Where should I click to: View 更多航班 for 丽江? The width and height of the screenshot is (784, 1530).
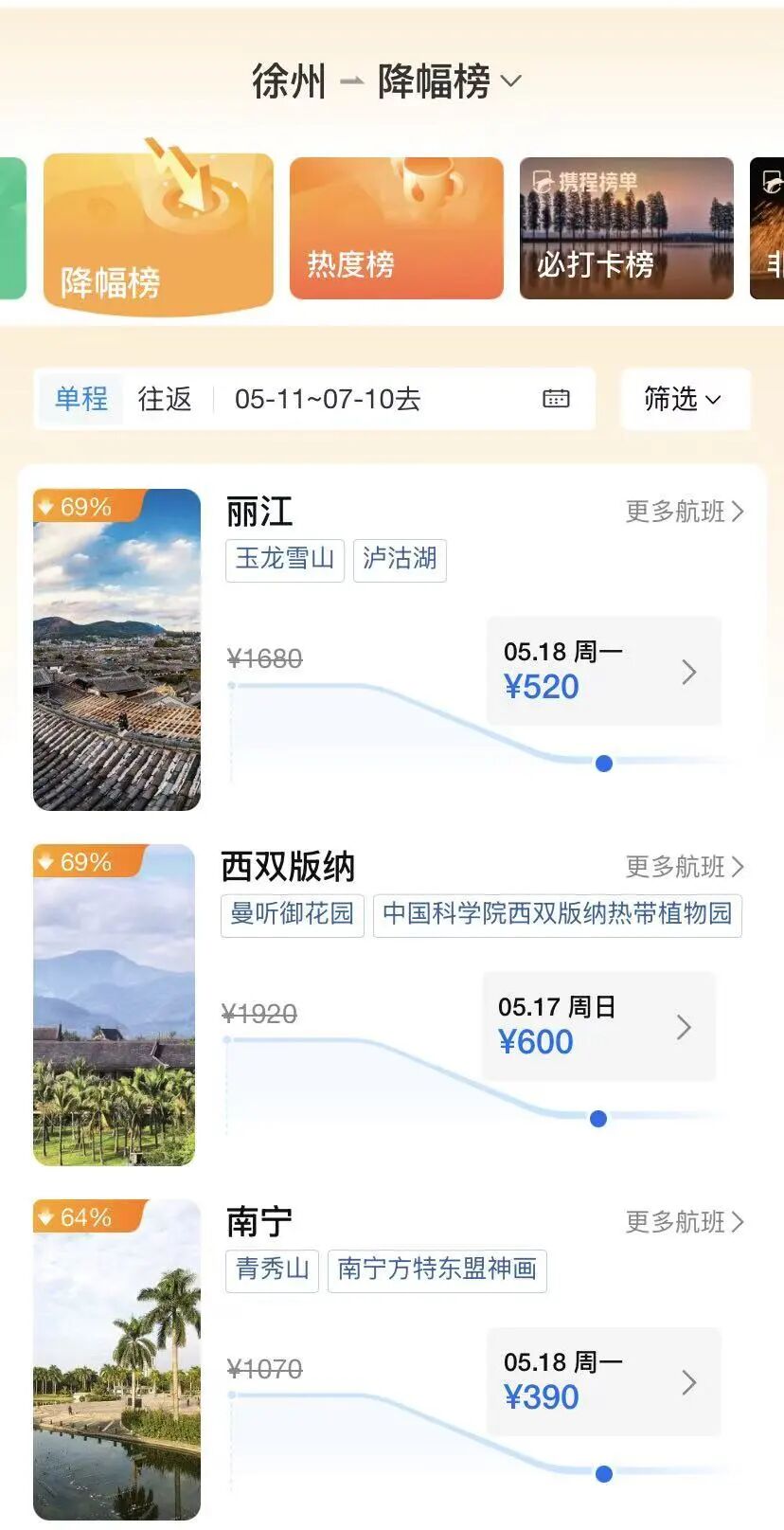685,512
